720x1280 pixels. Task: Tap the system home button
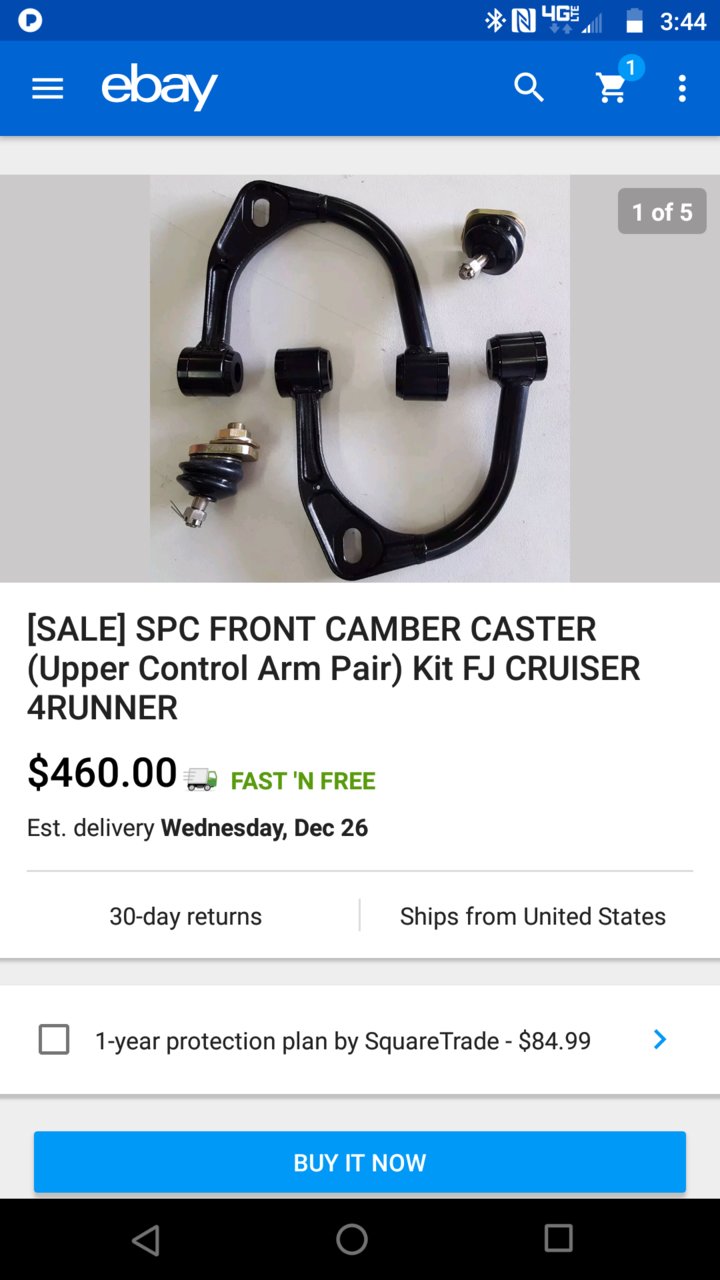(x=352, y=1240)
